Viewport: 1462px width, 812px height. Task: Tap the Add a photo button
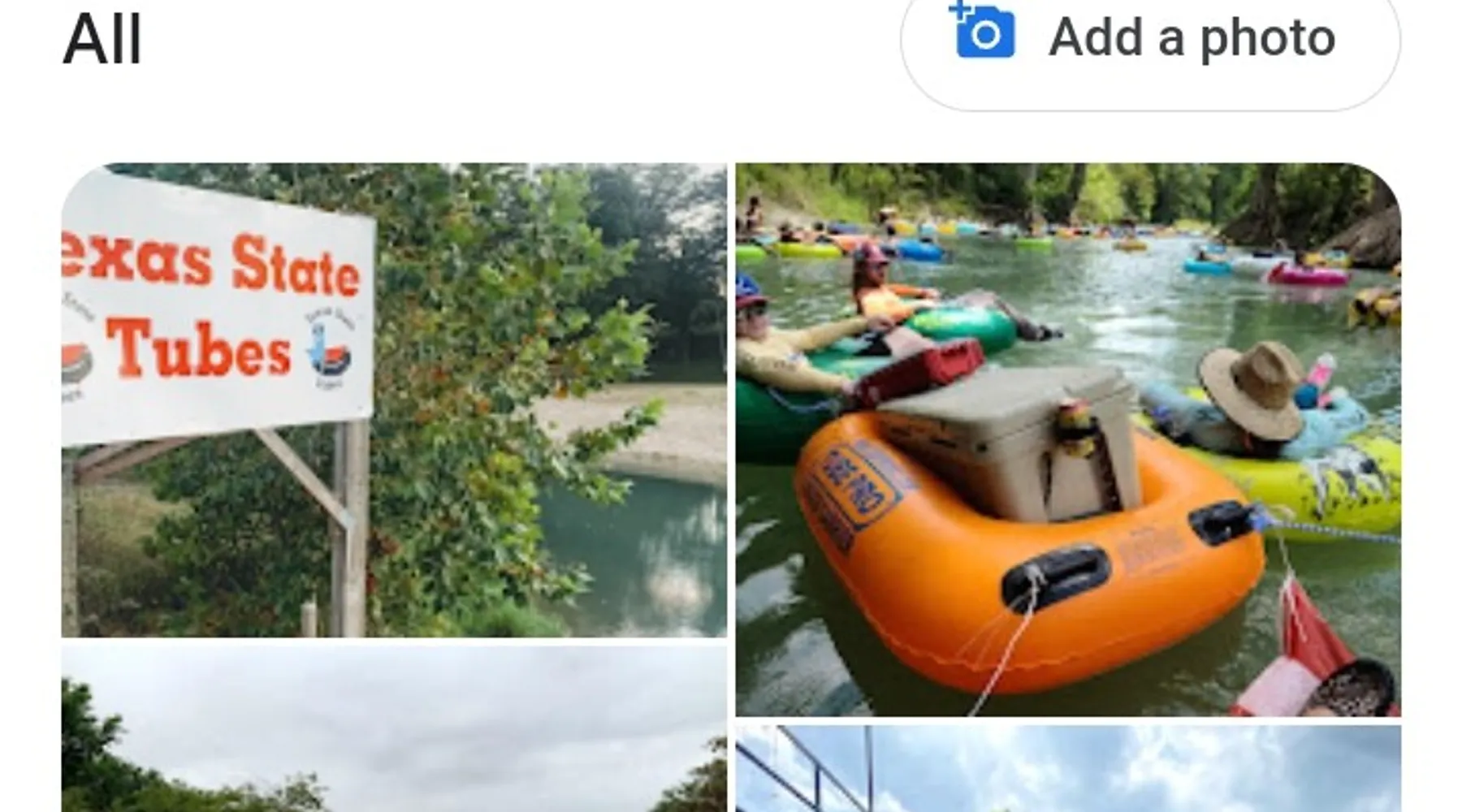(1149, 39)
